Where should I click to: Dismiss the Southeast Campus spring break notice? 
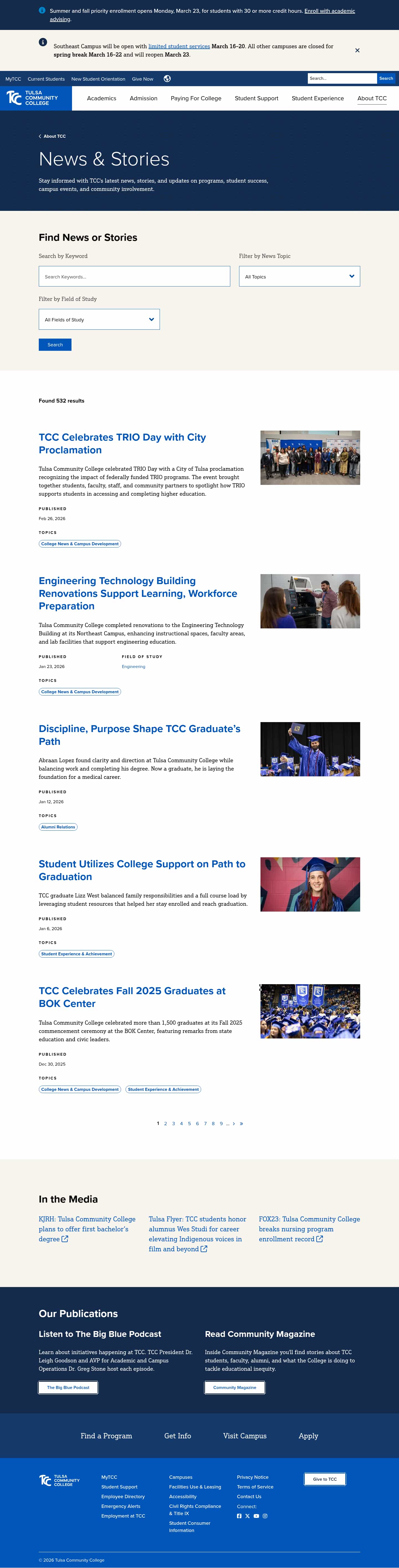(357, 50)
